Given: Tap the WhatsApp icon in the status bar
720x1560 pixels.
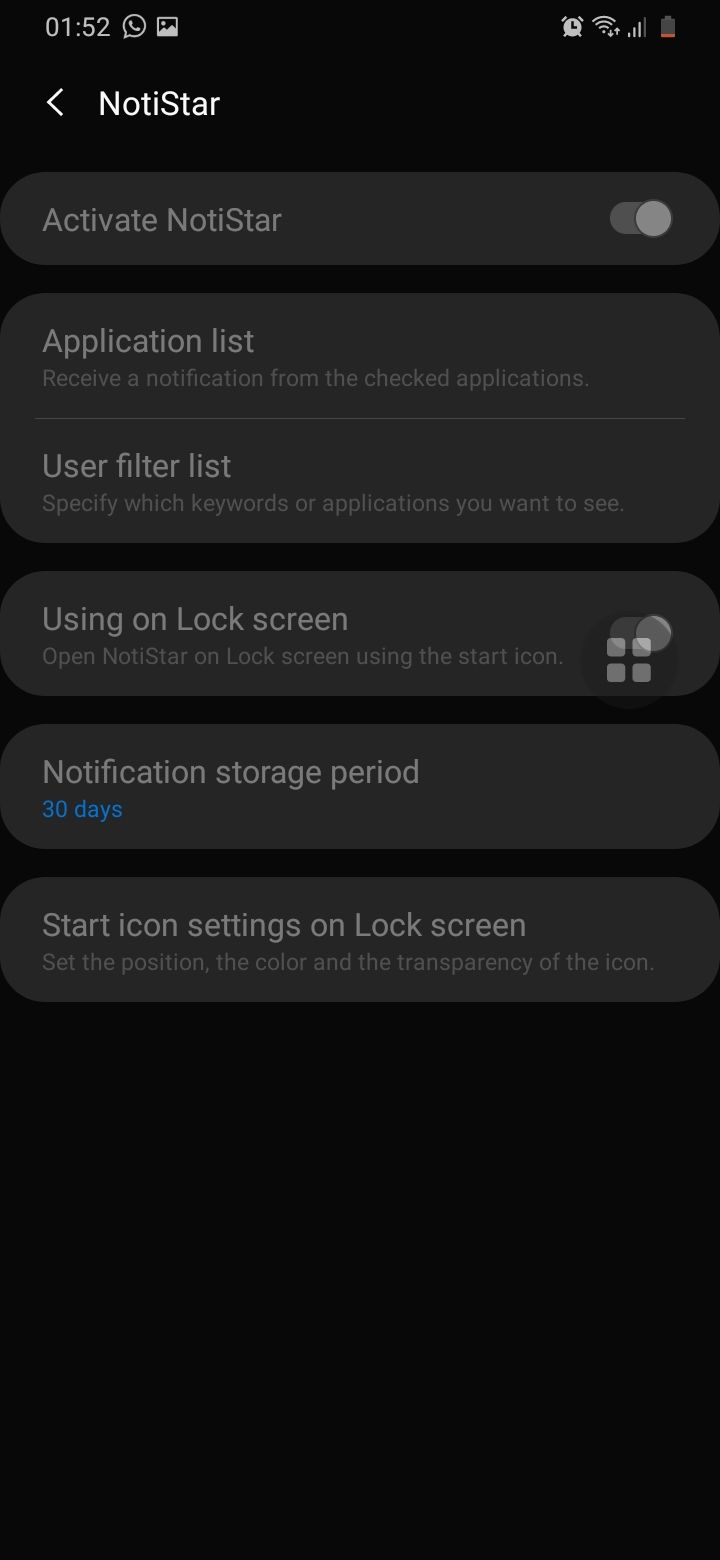Looking at the screenshot, I should (x=133, y=27).
